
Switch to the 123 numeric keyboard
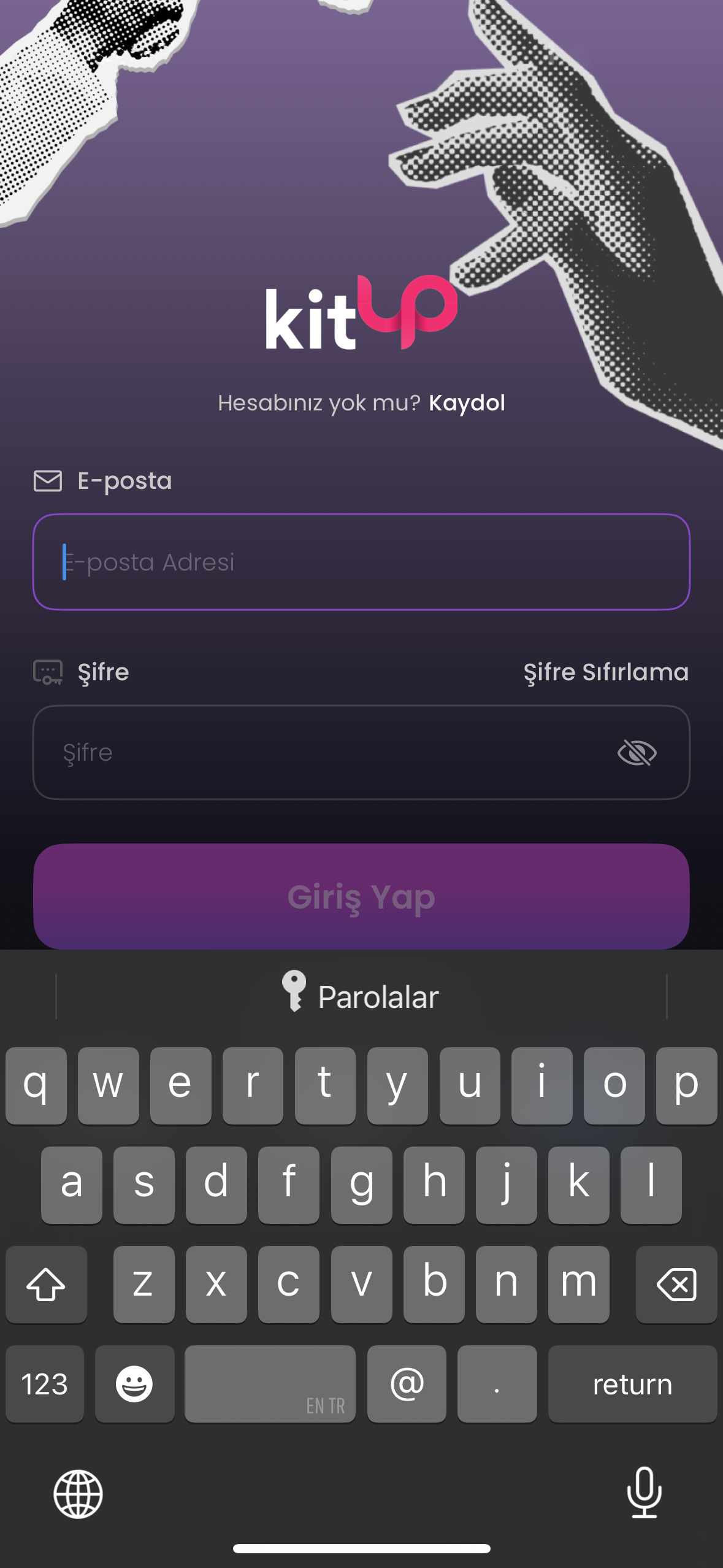(45, 1383)
